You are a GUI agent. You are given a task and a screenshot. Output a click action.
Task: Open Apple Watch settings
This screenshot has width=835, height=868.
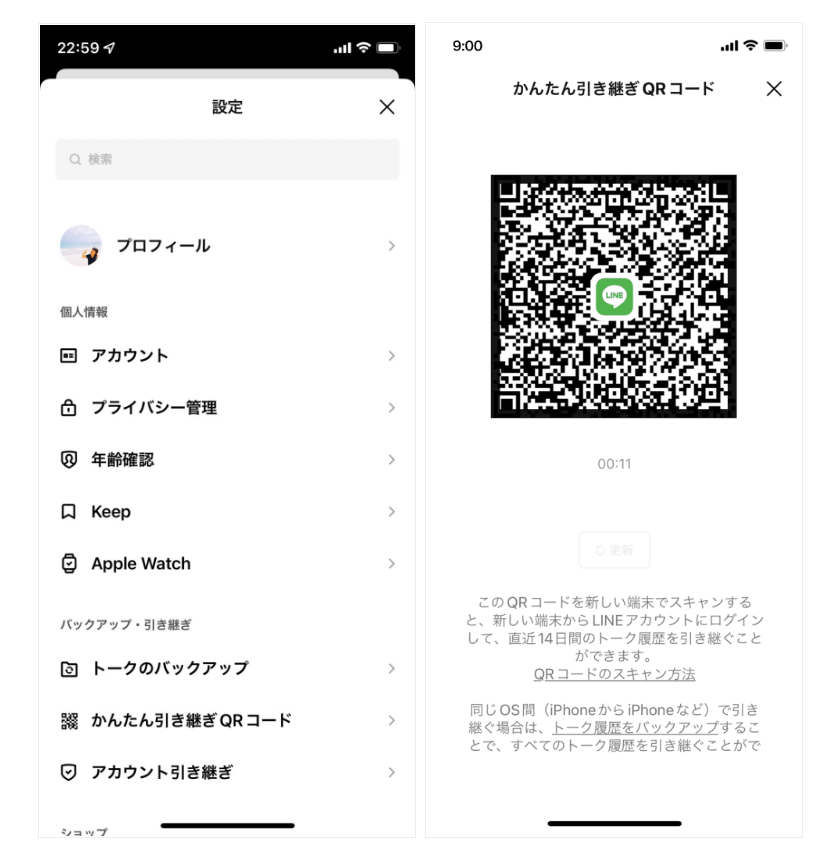point(227,564)
